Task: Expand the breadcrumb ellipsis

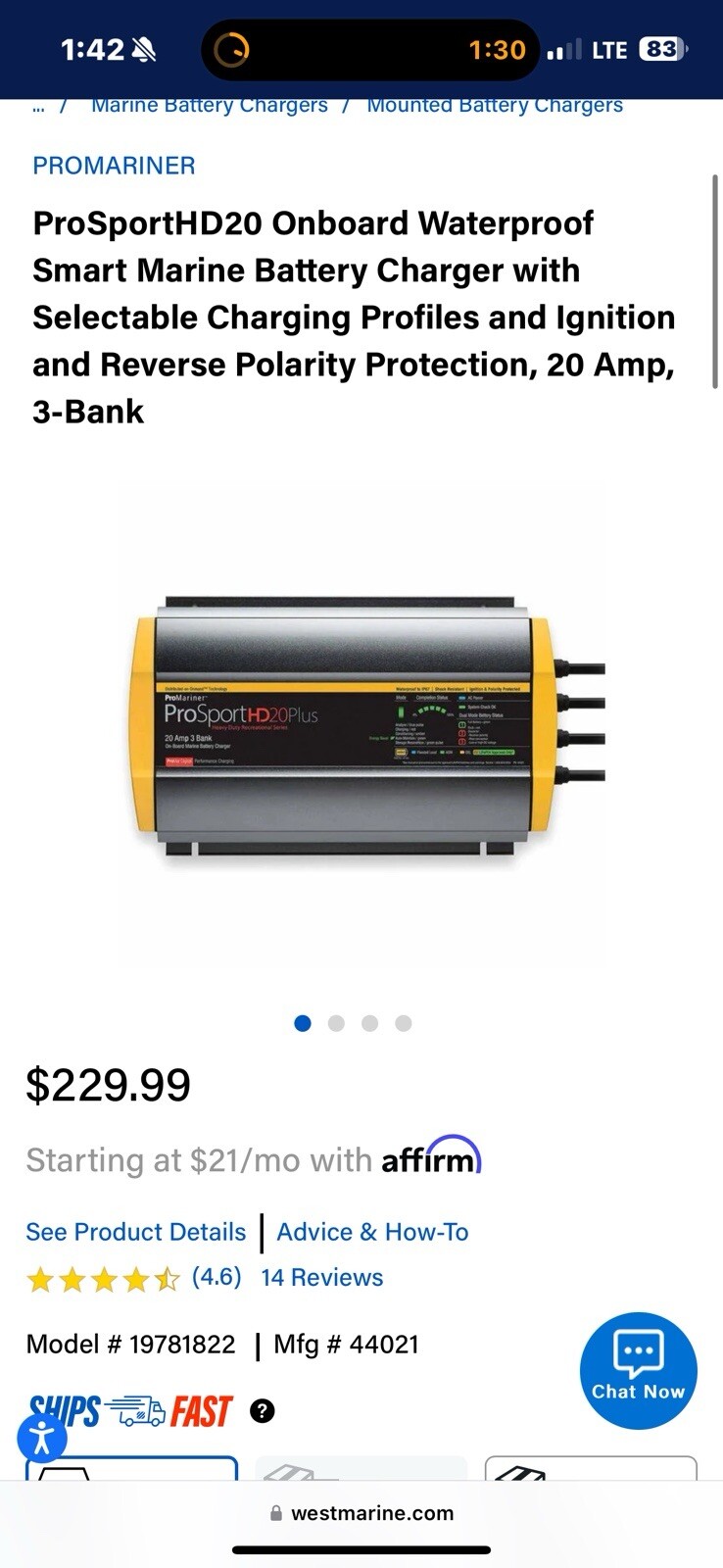Action: (38, 105)
